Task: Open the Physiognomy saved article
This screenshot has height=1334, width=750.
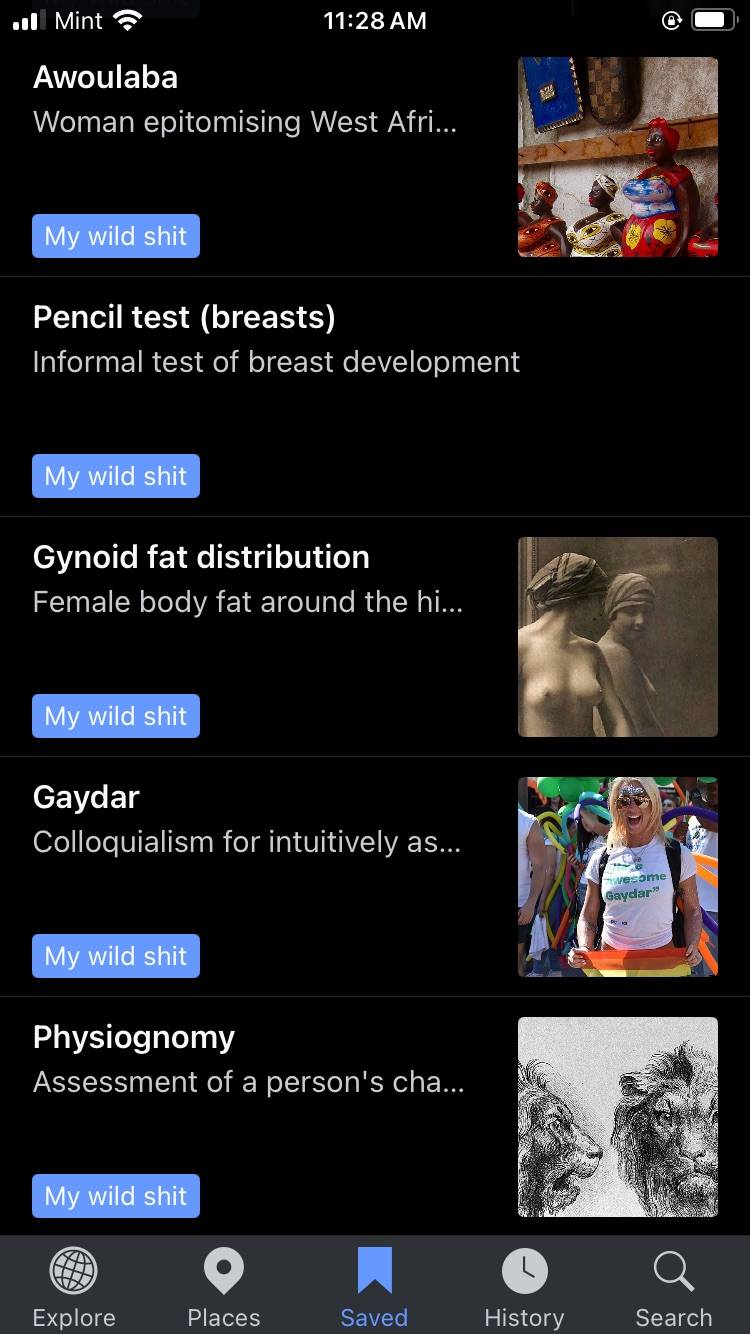Action: pyautogui.click(x=375, y=1116)
